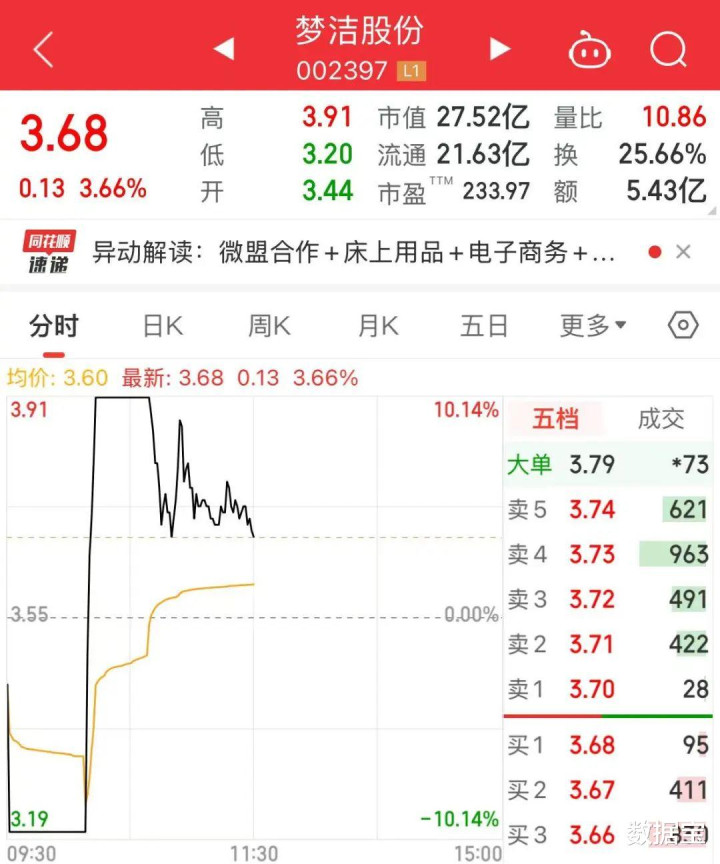This screenshot has width=720, height=864.
Task: Select the 分时 chart tab
Action: tap(54, 326)
